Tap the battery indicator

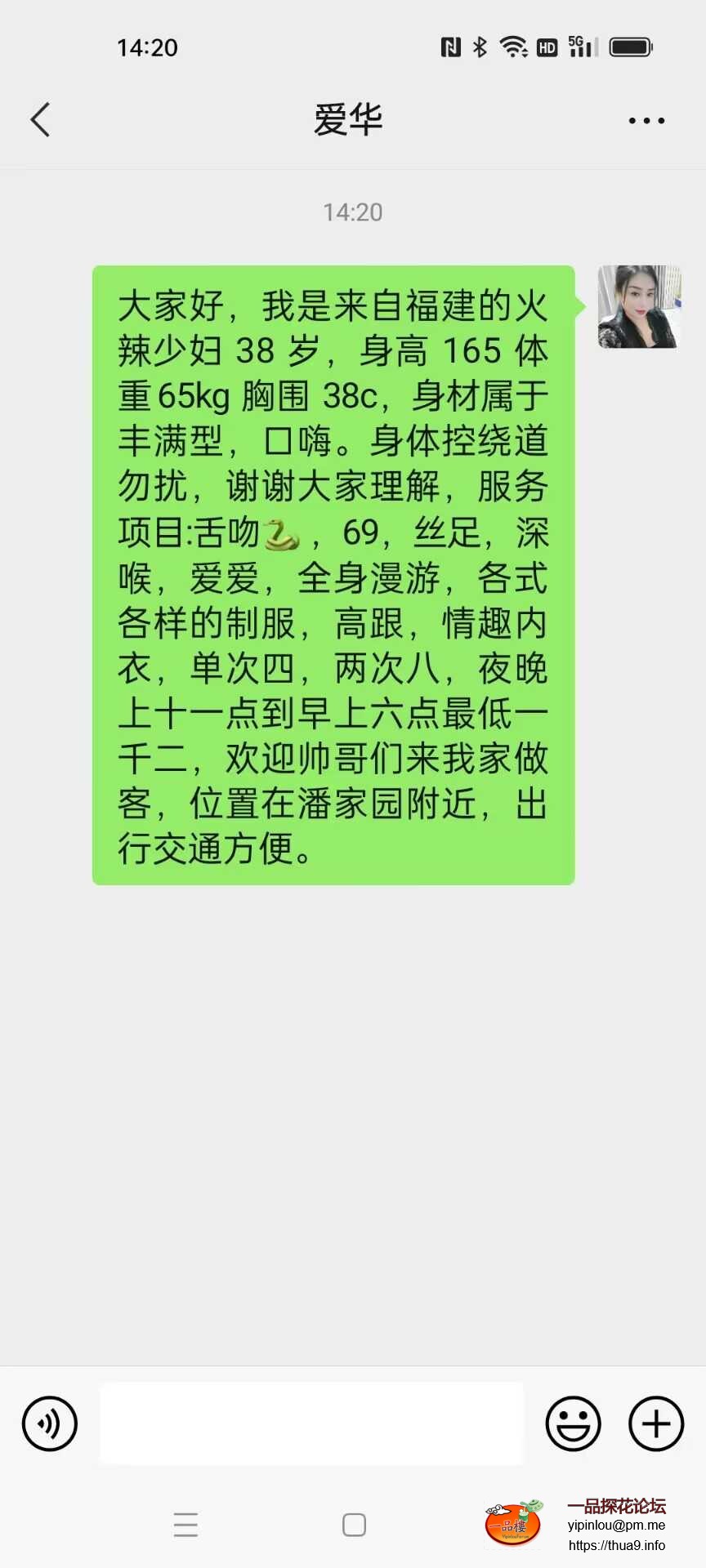click(629, 47)
